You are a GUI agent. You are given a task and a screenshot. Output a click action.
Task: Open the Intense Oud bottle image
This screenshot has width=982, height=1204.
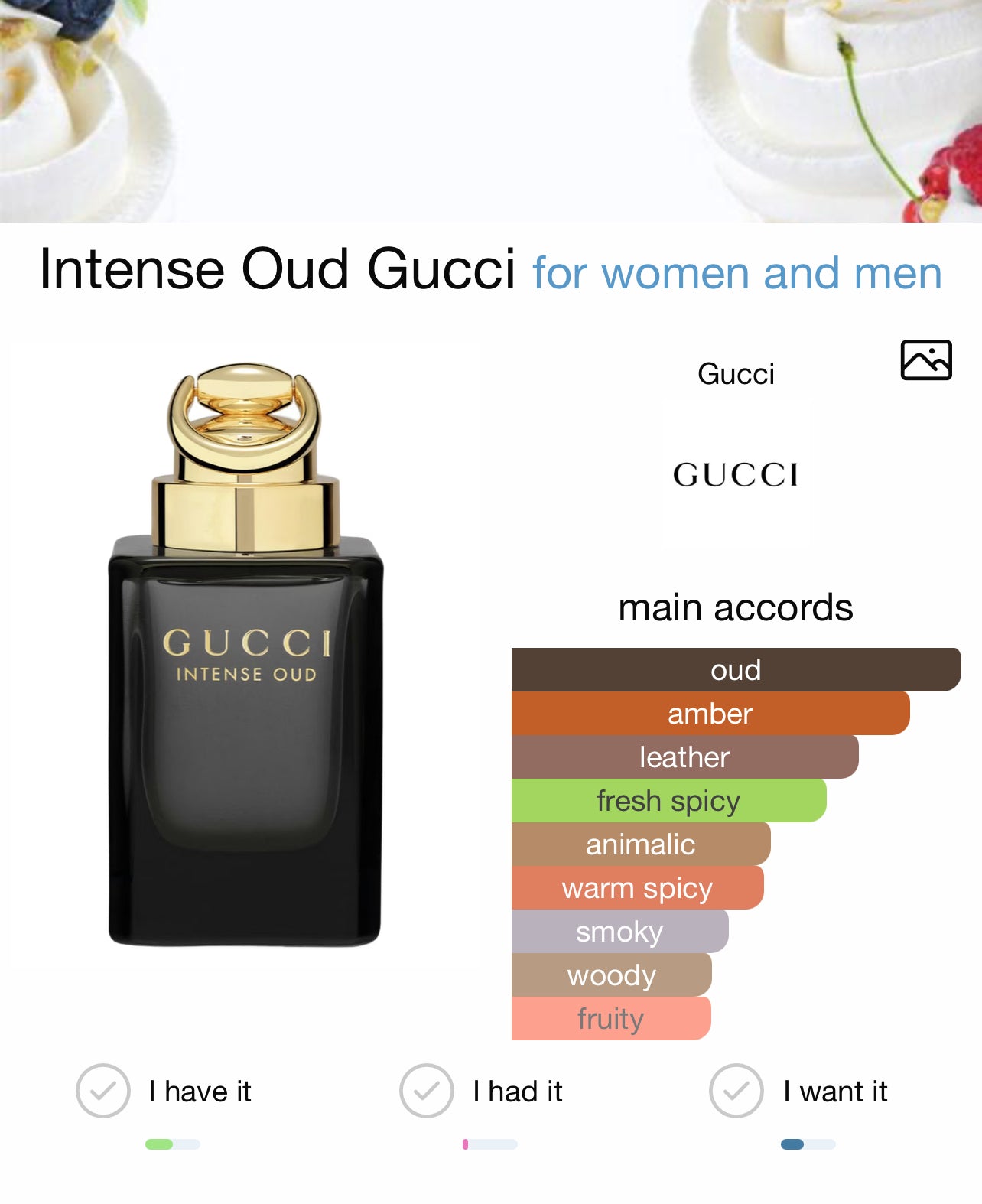point(245,656)
